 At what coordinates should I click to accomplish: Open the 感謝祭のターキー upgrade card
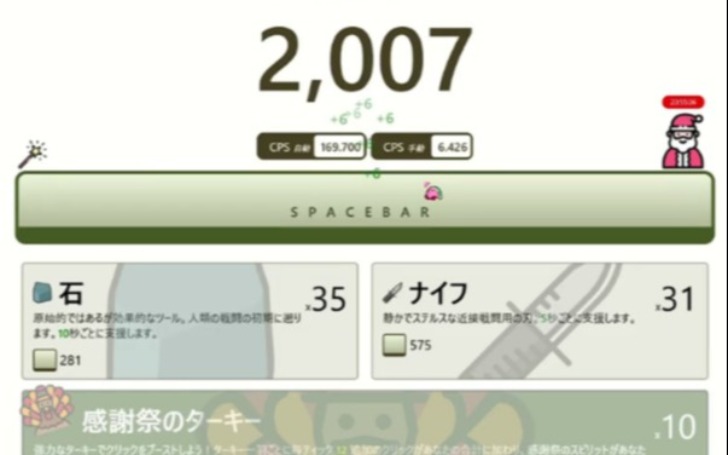[x=363, y=423]
